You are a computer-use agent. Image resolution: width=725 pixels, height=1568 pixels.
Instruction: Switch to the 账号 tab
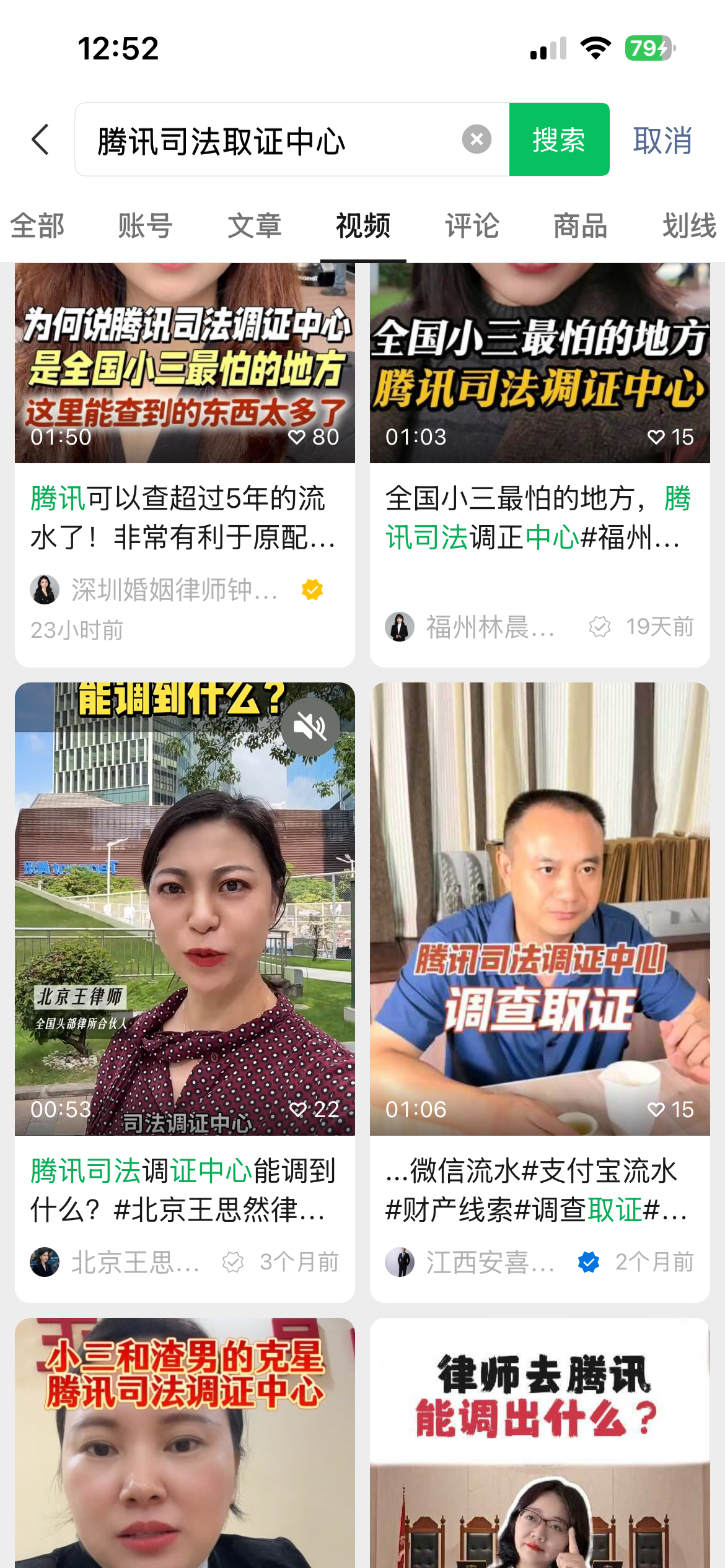click(145, 226)
